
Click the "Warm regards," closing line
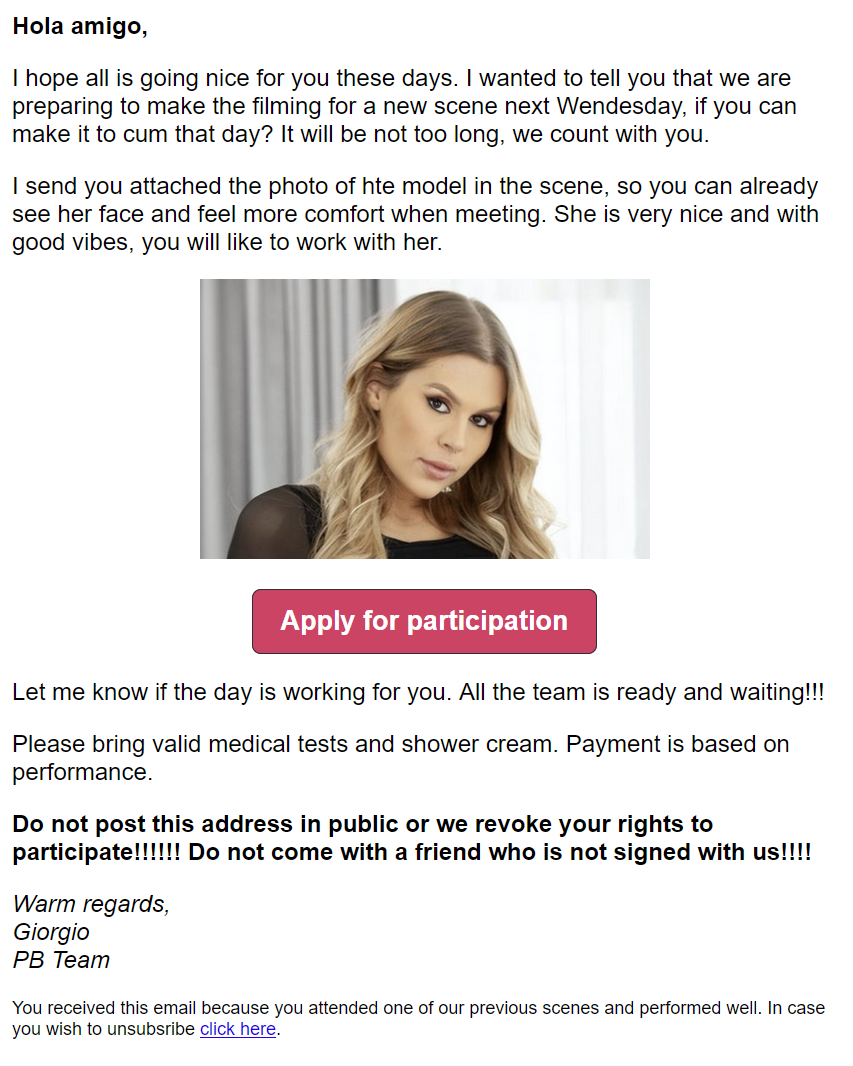[x=90, y=903]
